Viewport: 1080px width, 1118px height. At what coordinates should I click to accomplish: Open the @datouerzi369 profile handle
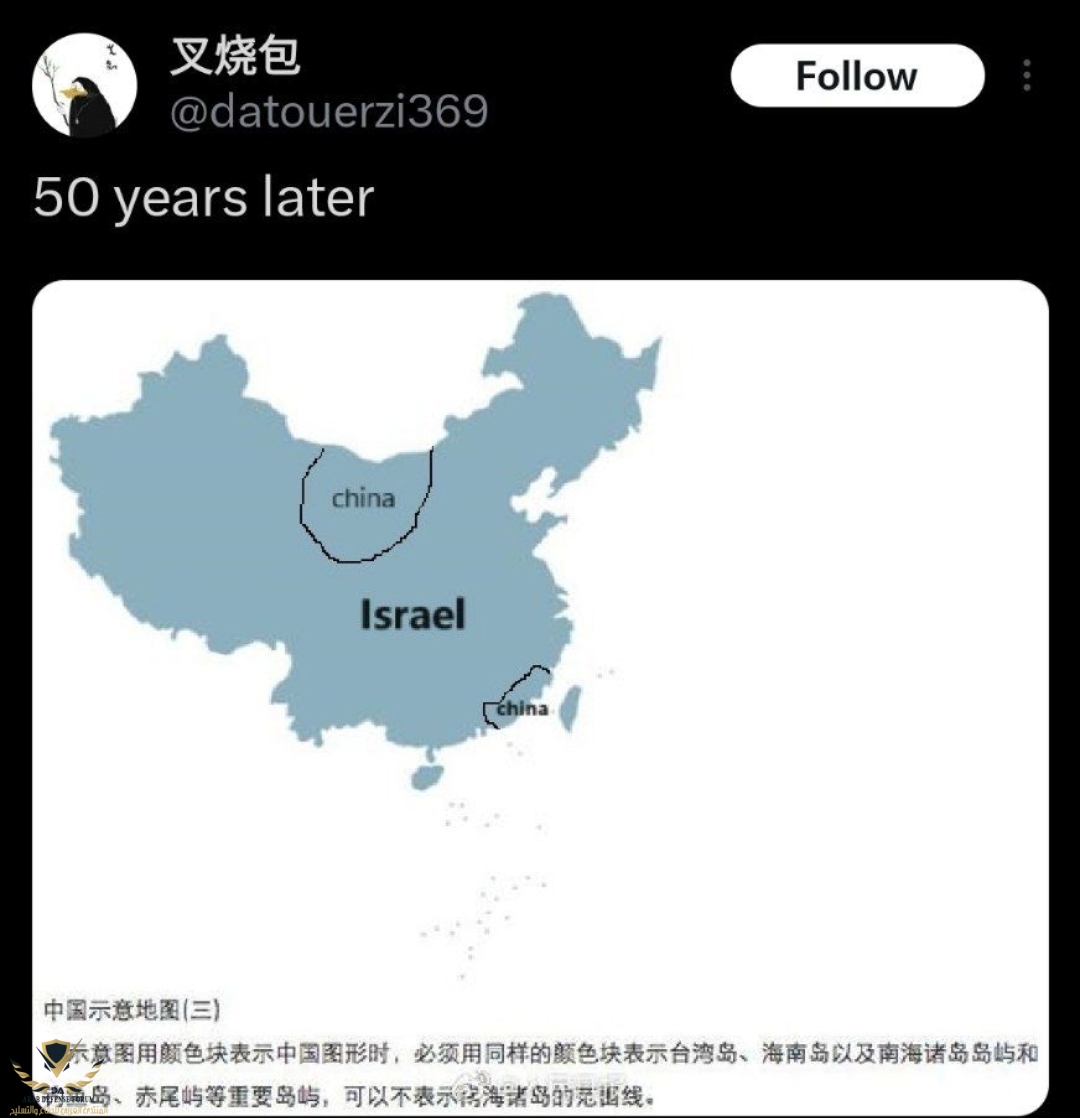tap(328, 111)
